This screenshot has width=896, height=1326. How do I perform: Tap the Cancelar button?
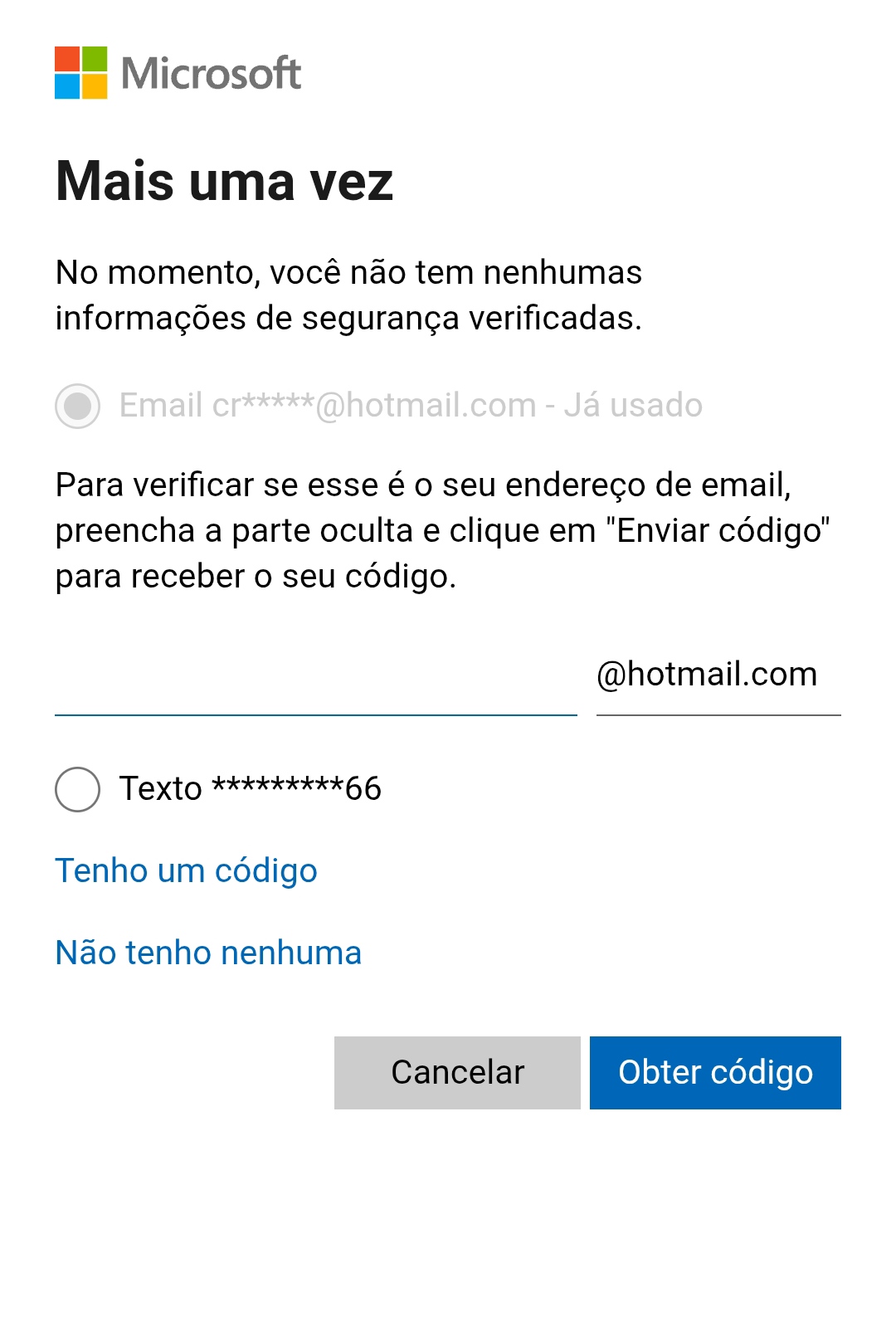[457, 1072]
